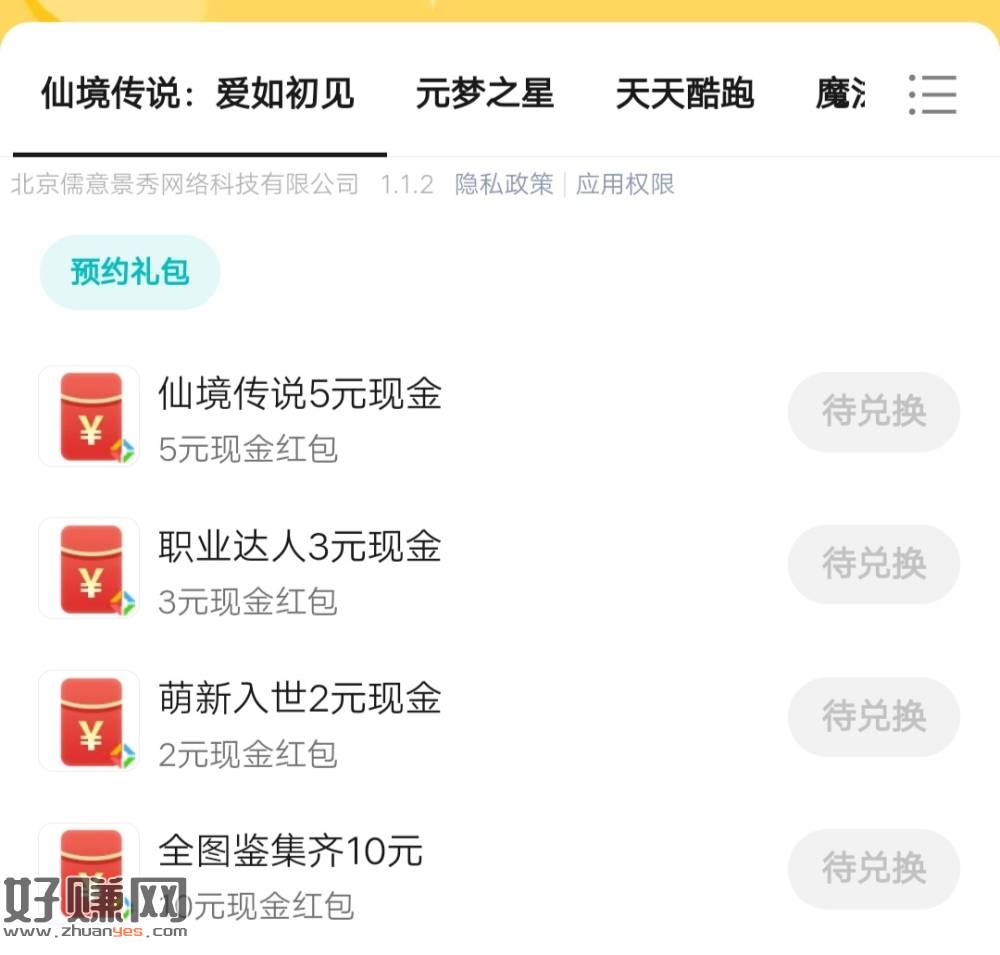The height and width of the screenshot is (955, 1000).
Task: Redeem the 全图鉴集齐10元 red packet
Action: [x=873, y=868]
